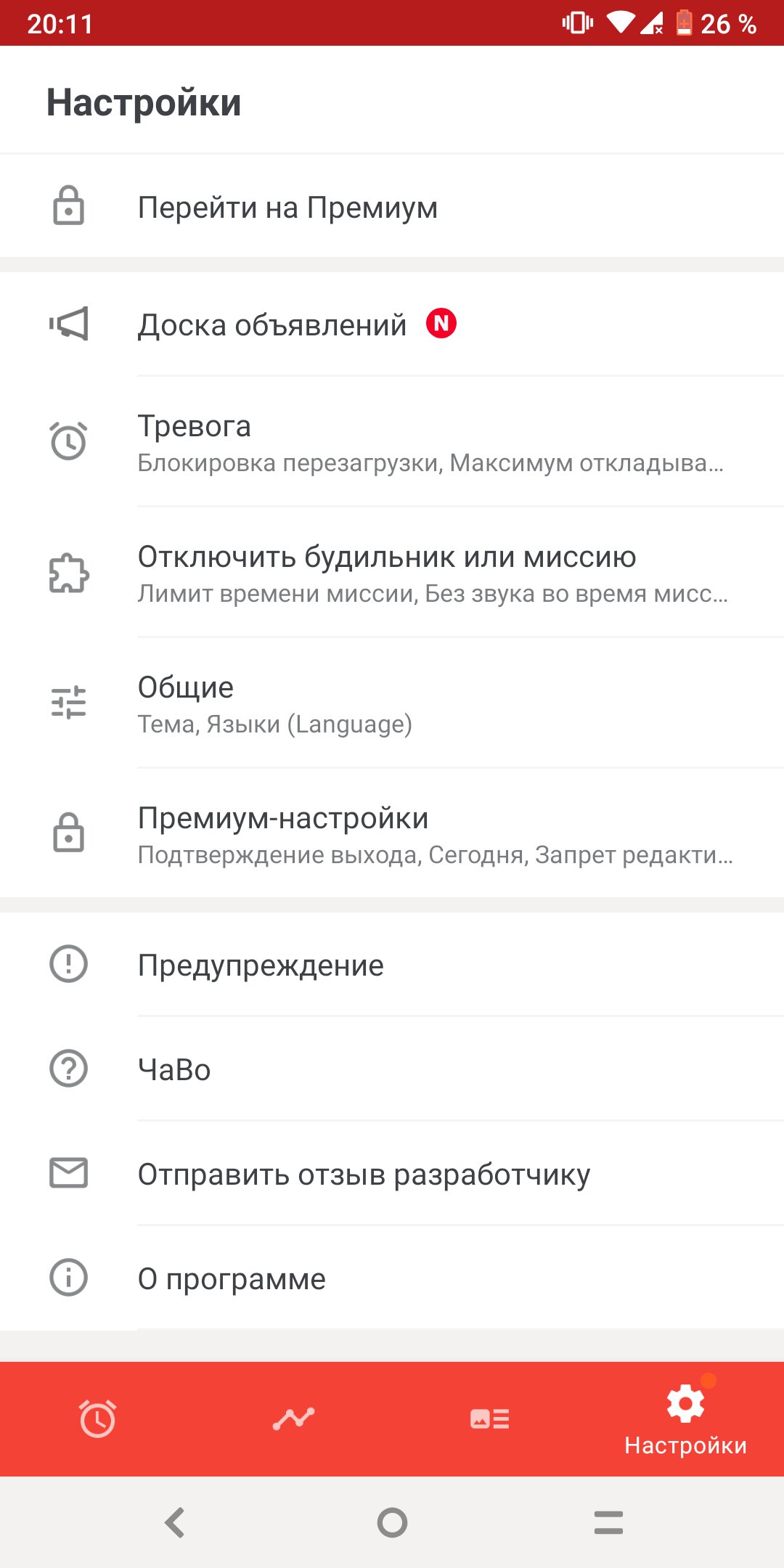The height and width of the screenshot is (1568, 784).
Task: Open Отключить будильник или миссию settings
Action: click(x=392, y=573)
